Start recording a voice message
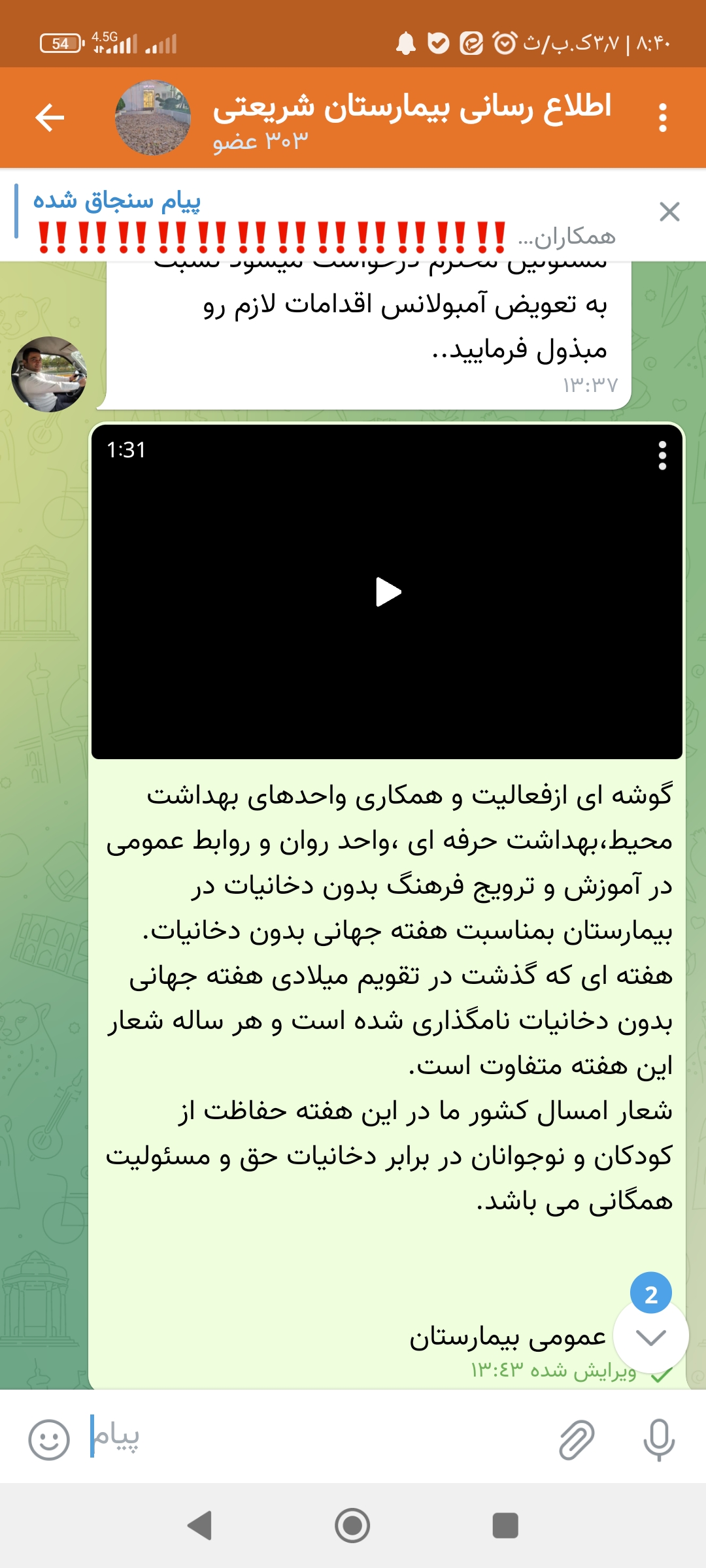 pyautogui.click(x=658, y=1439)
